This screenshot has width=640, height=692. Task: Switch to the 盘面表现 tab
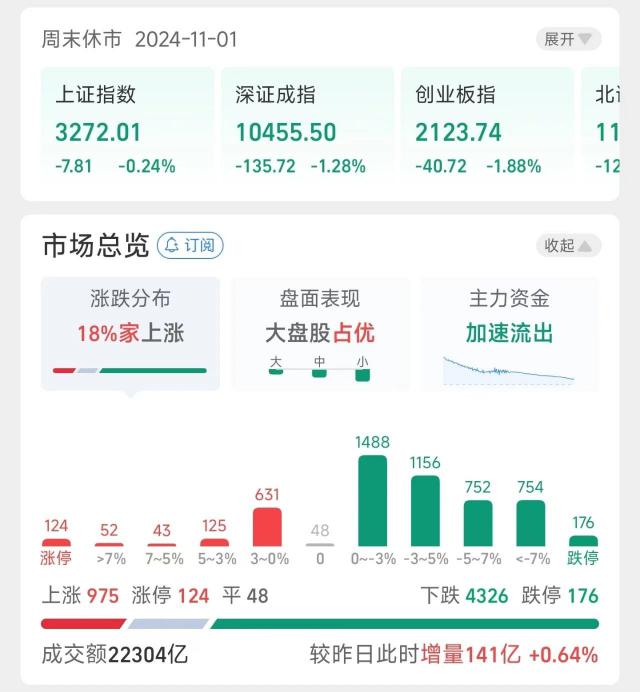(x=320, y=332)
